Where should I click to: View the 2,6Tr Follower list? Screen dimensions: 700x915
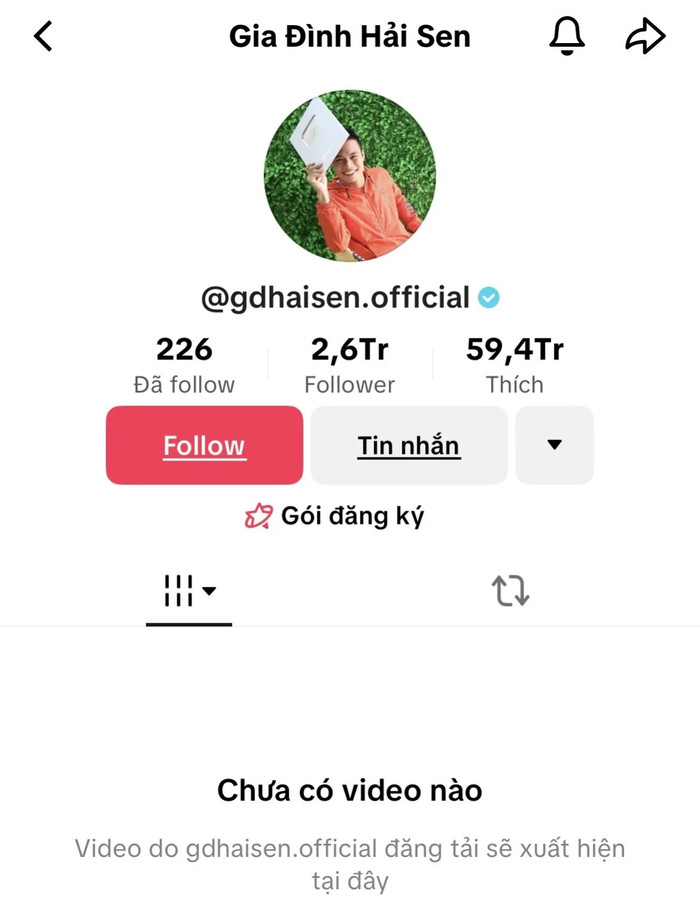(x=349, y=366)
